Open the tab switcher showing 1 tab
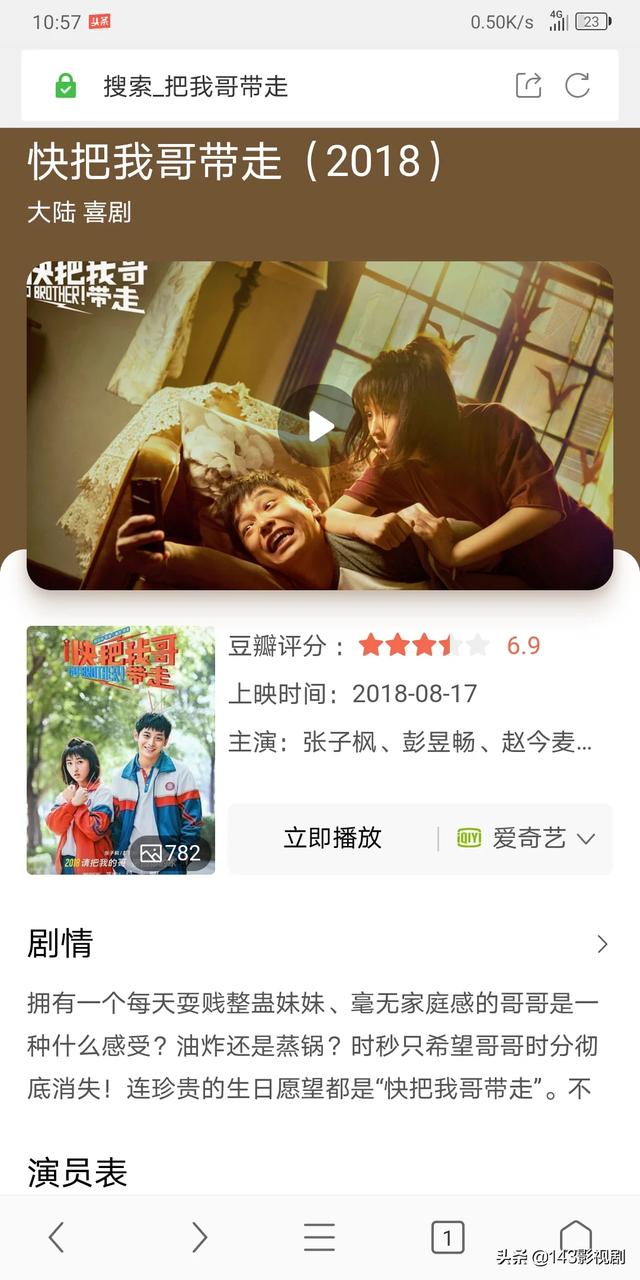640x1280 pixels. [x=447, y=1237]
